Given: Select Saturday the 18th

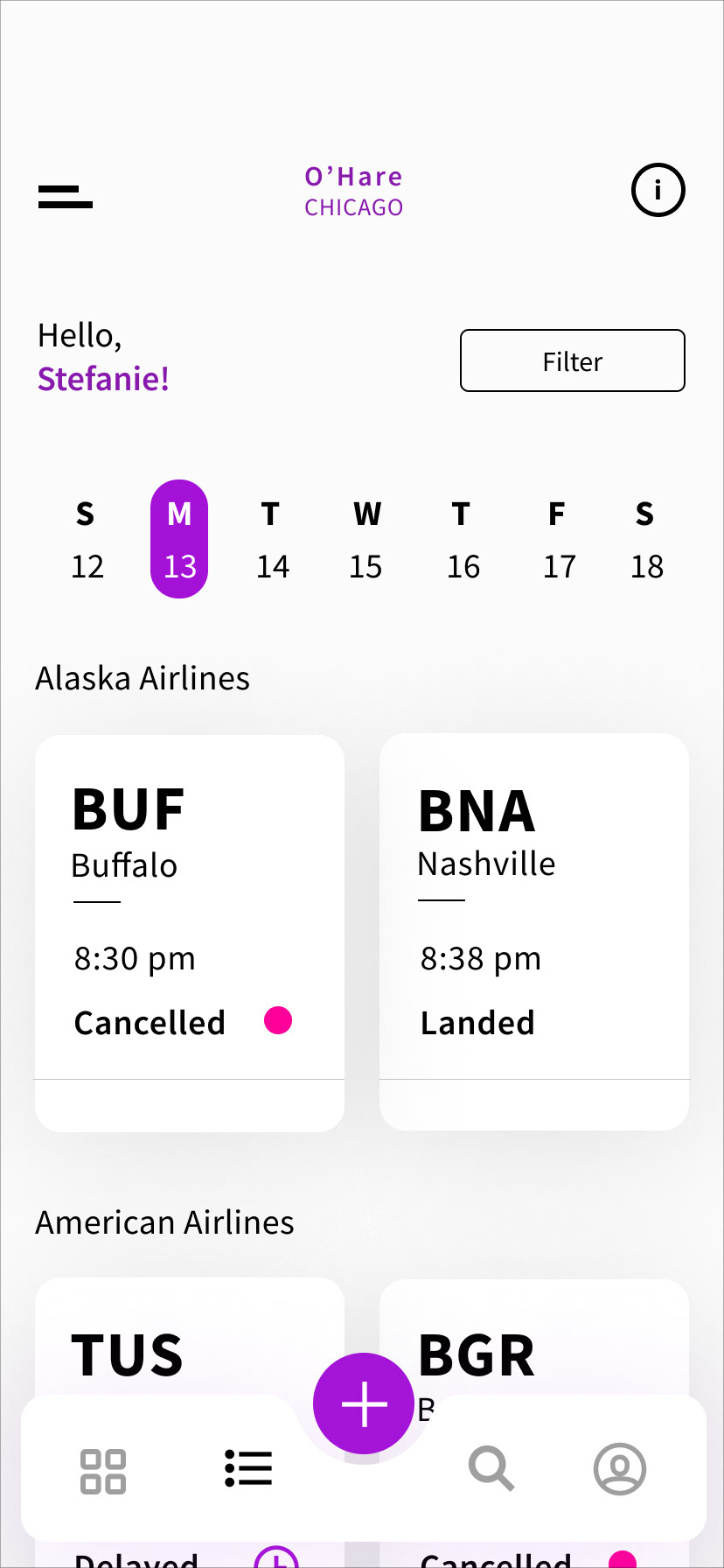Looking at the screenshot, I should click(x=646, y=540).
